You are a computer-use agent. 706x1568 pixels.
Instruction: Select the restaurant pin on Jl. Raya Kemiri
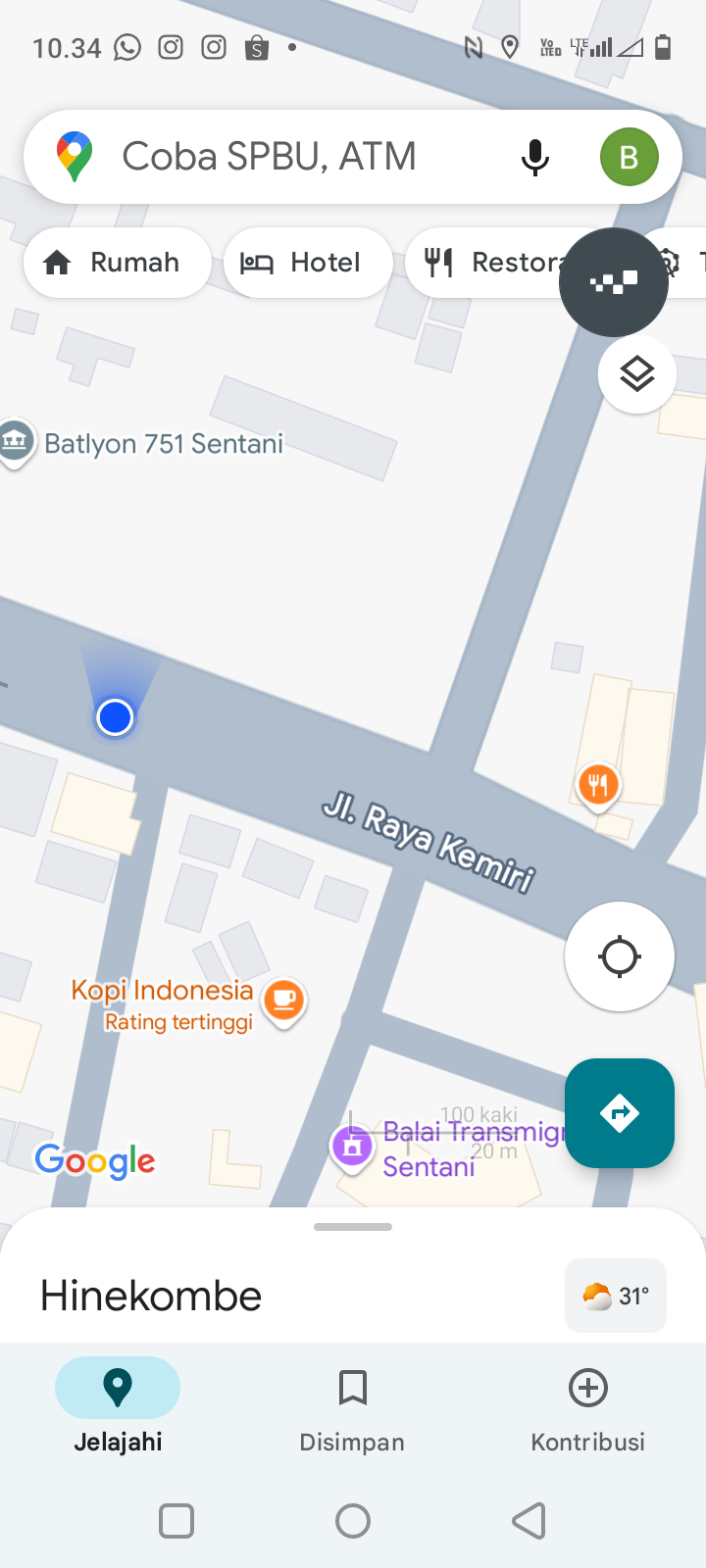(x=598, y=784)
